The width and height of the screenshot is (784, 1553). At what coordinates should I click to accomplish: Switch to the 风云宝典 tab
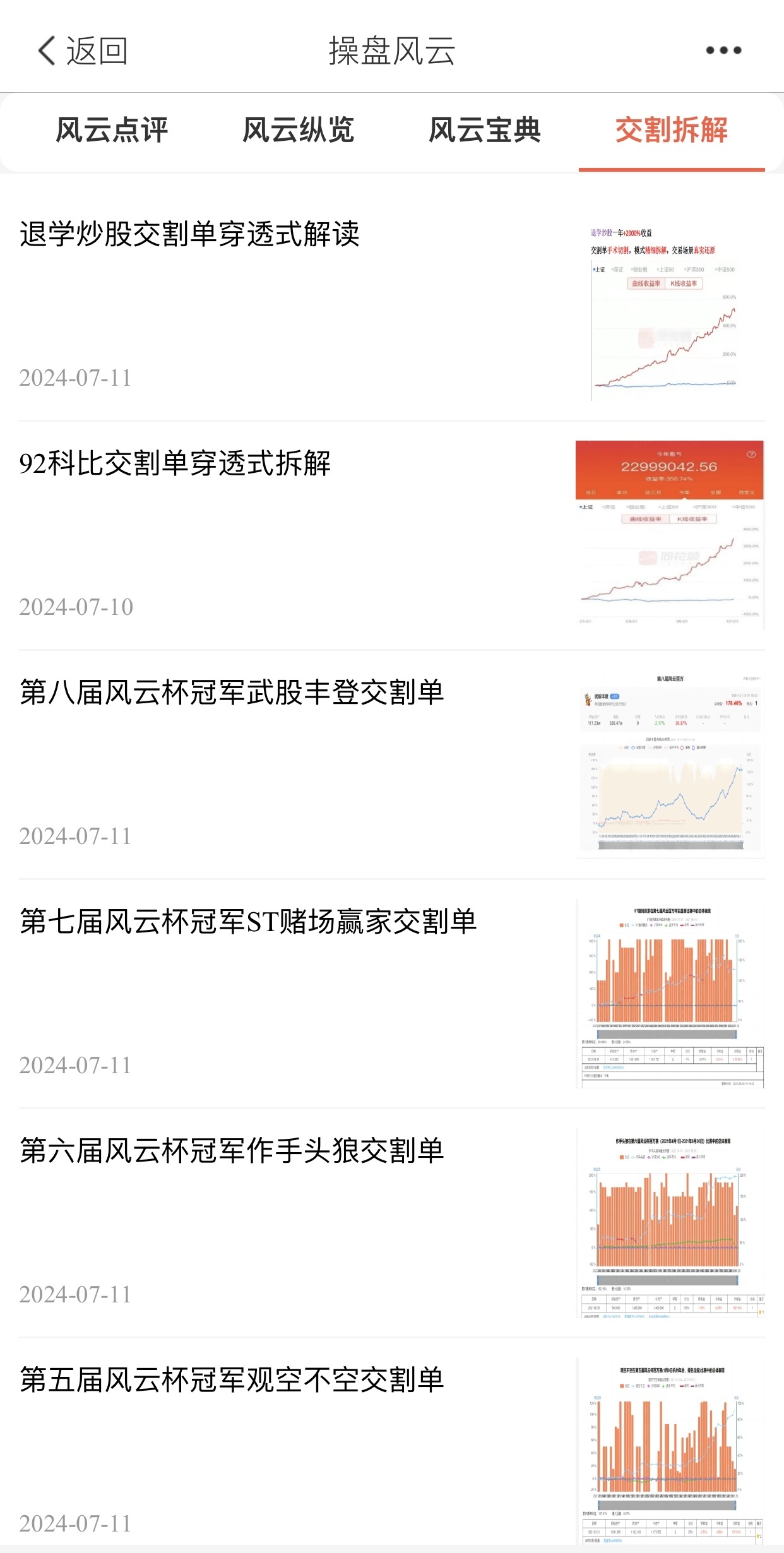point(485,131)
